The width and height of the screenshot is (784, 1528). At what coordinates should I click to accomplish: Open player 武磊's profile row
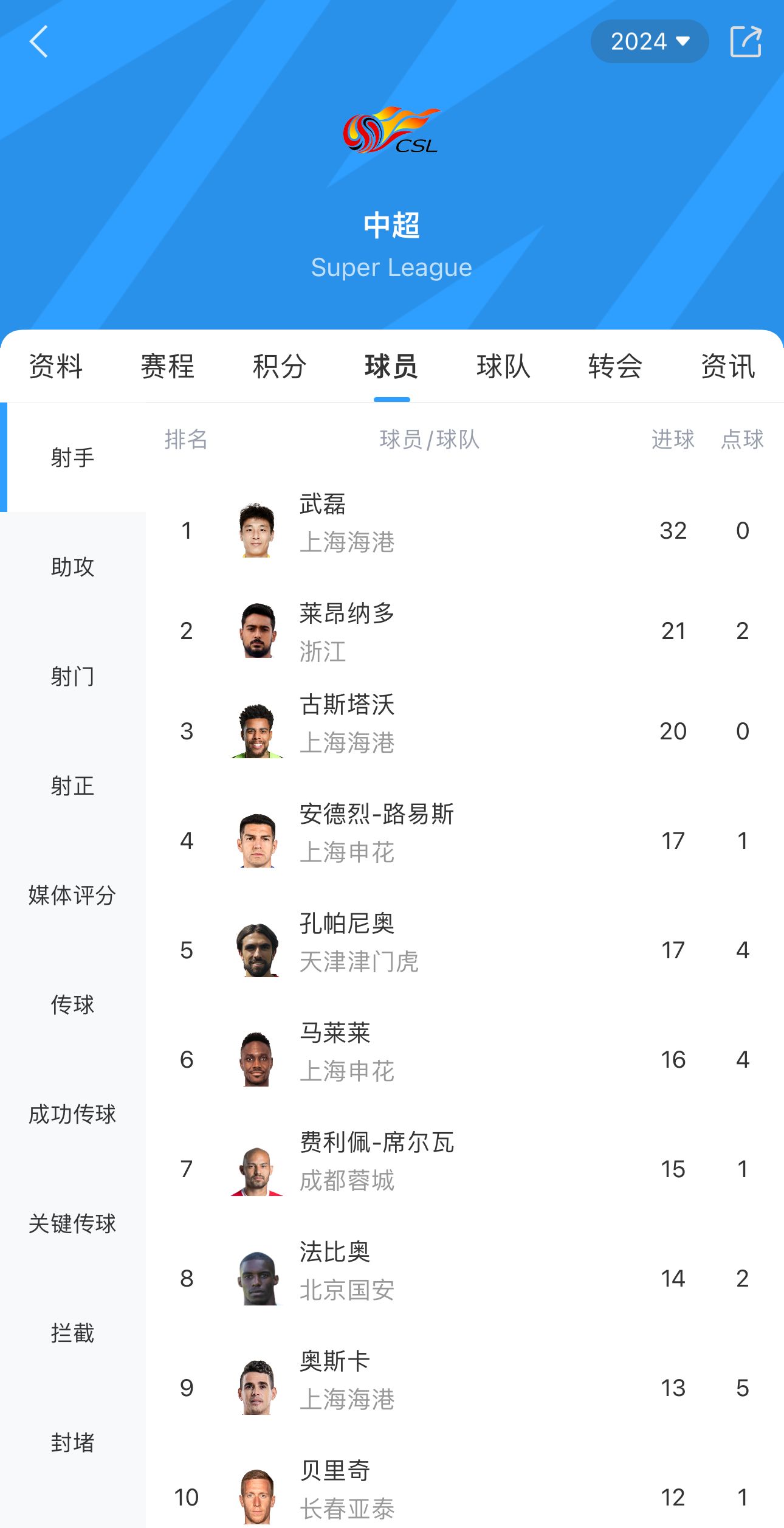click(425, 530)
